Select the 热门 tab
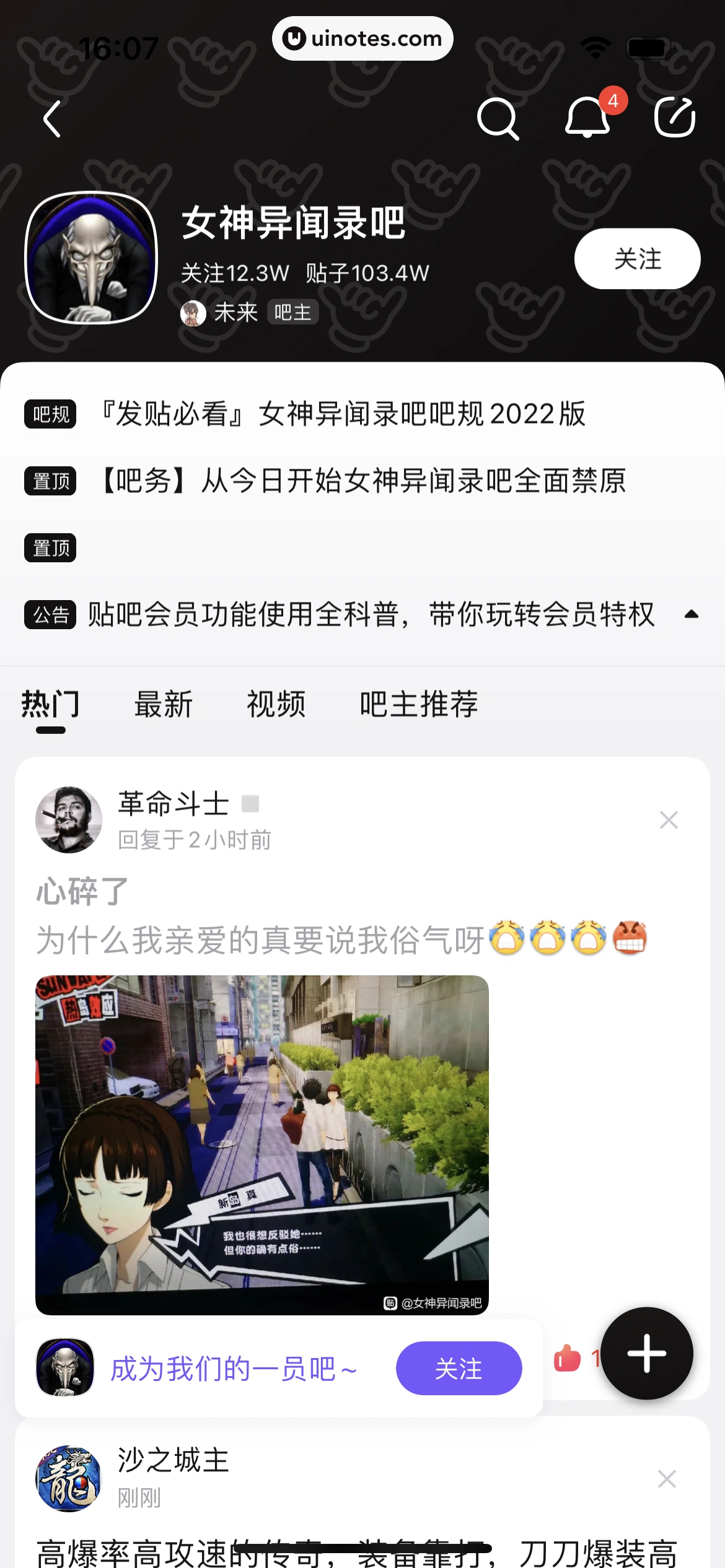The width and height of the screenshot is (725, 1568). 51,705
